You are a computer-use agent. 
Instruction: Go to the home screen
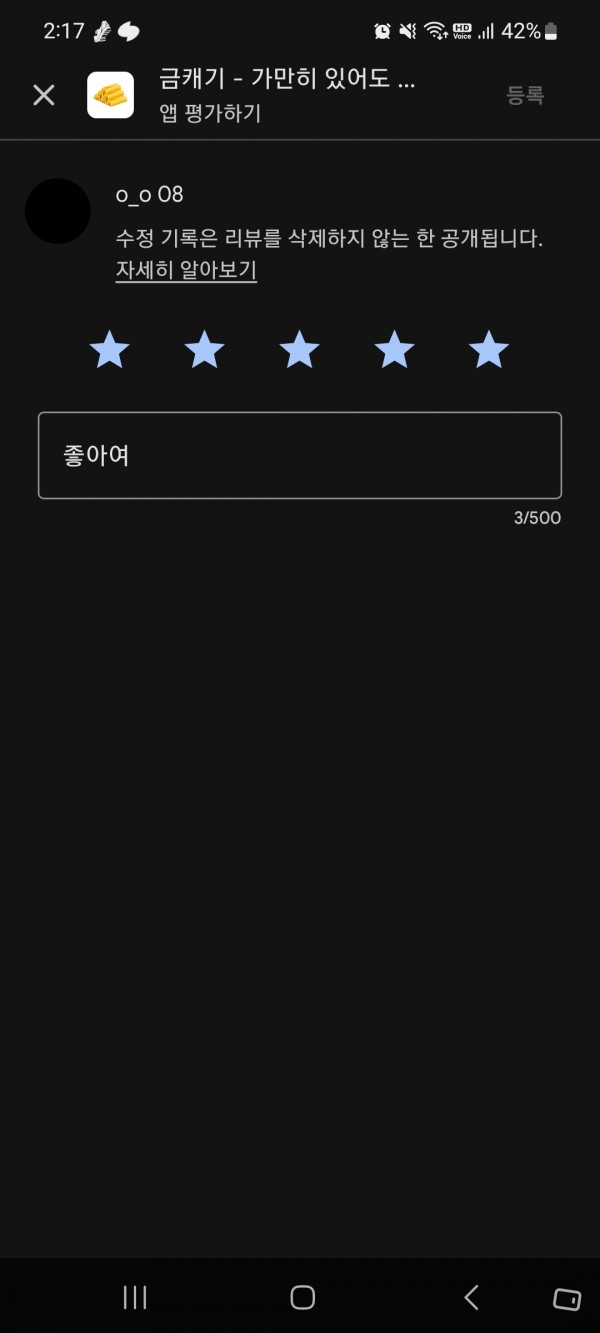(302, 1297)
